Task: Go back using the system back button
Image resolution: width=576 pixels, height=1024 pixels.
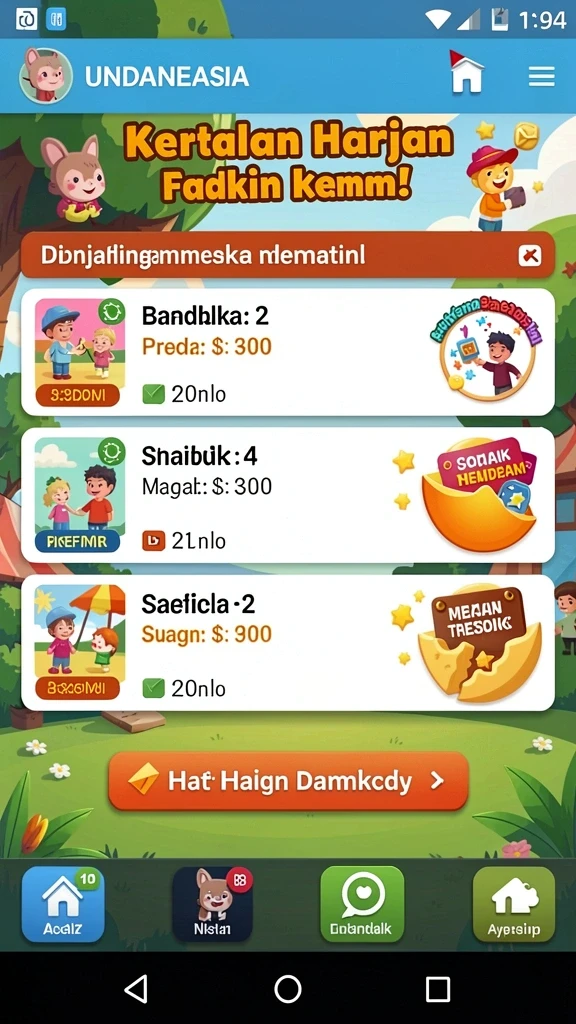Action: [x=136, y=988]
